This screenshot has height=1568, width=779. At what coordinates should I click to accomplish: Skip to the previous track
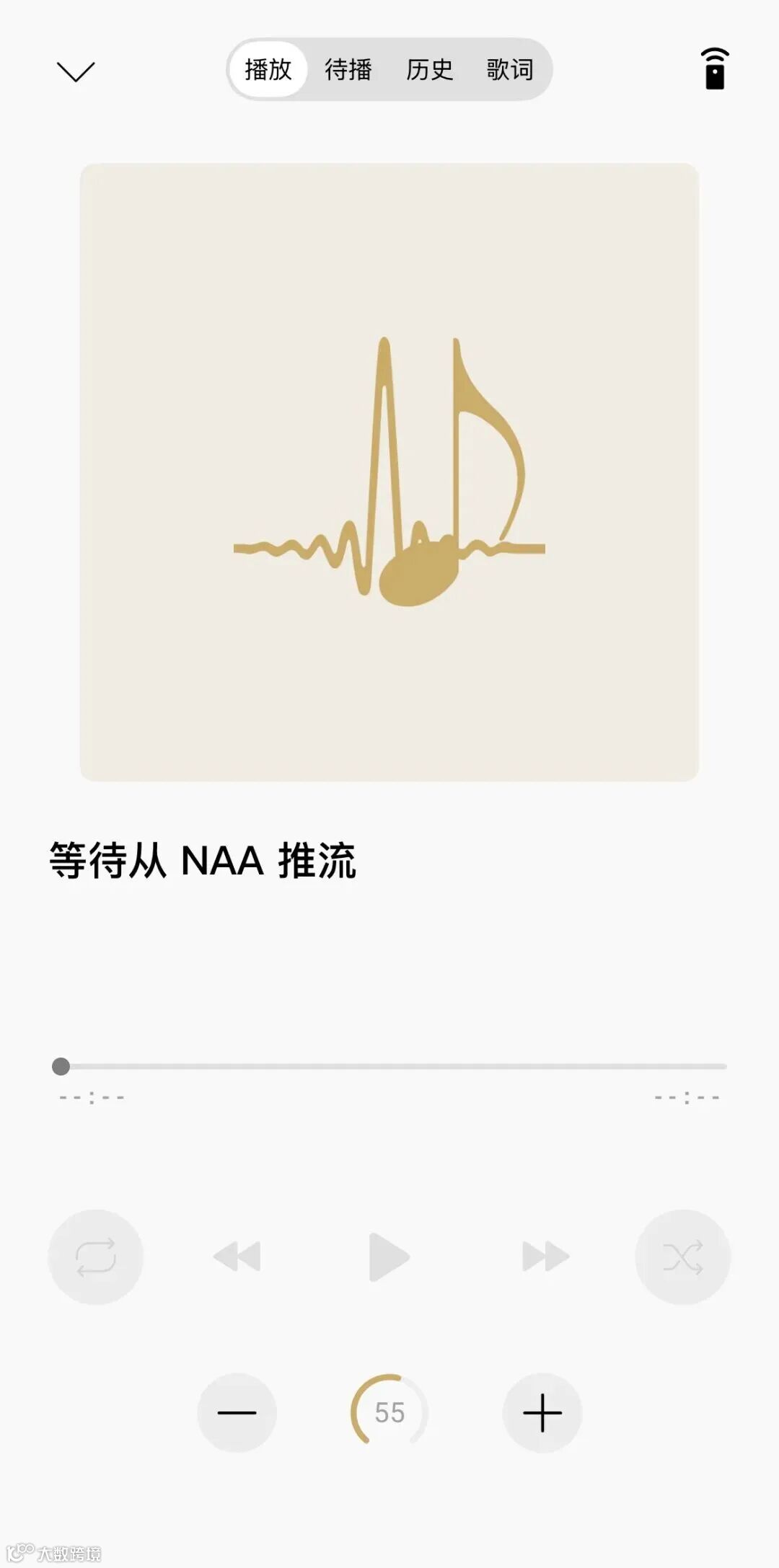point(237,1257)
